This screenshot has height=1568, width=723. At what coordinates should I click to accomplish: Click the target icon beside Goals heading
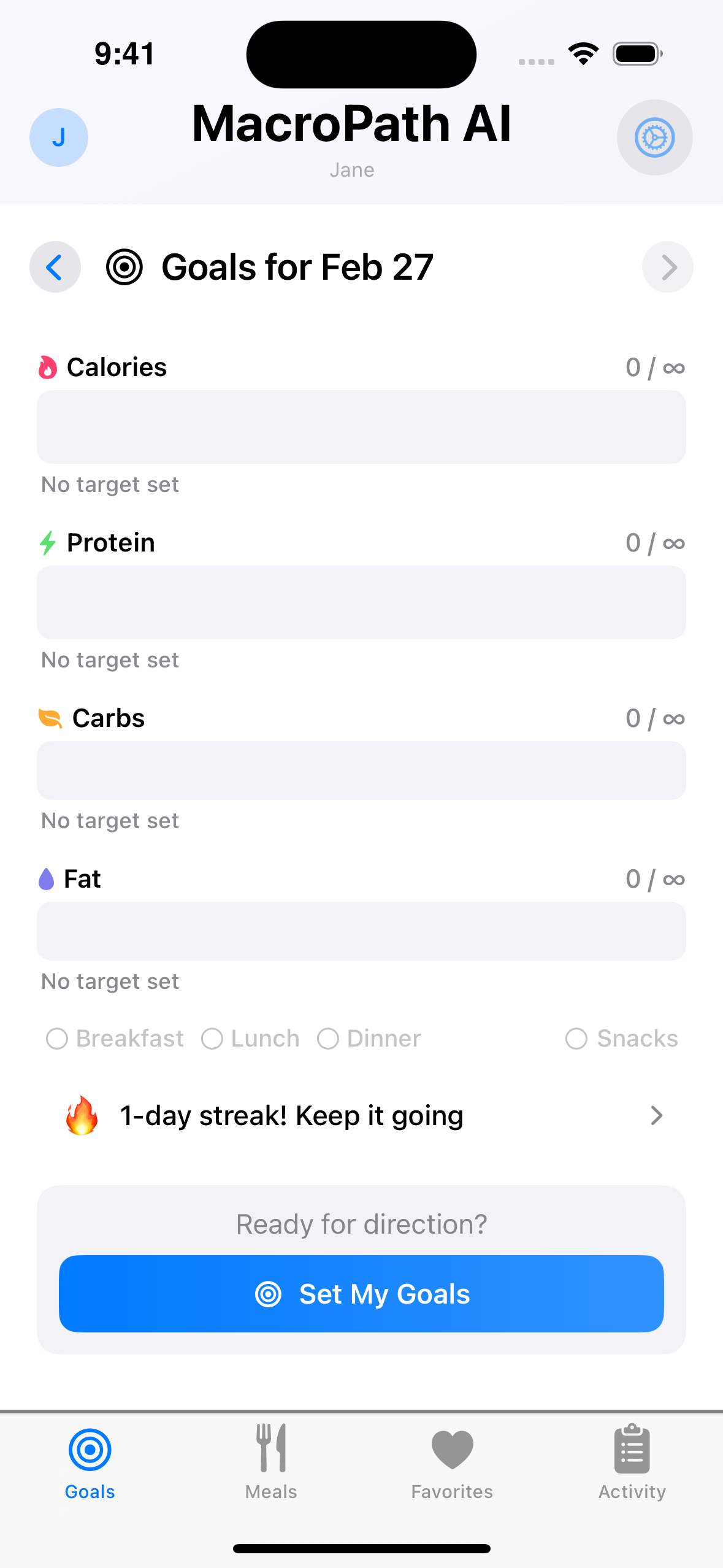coord(124,267)
